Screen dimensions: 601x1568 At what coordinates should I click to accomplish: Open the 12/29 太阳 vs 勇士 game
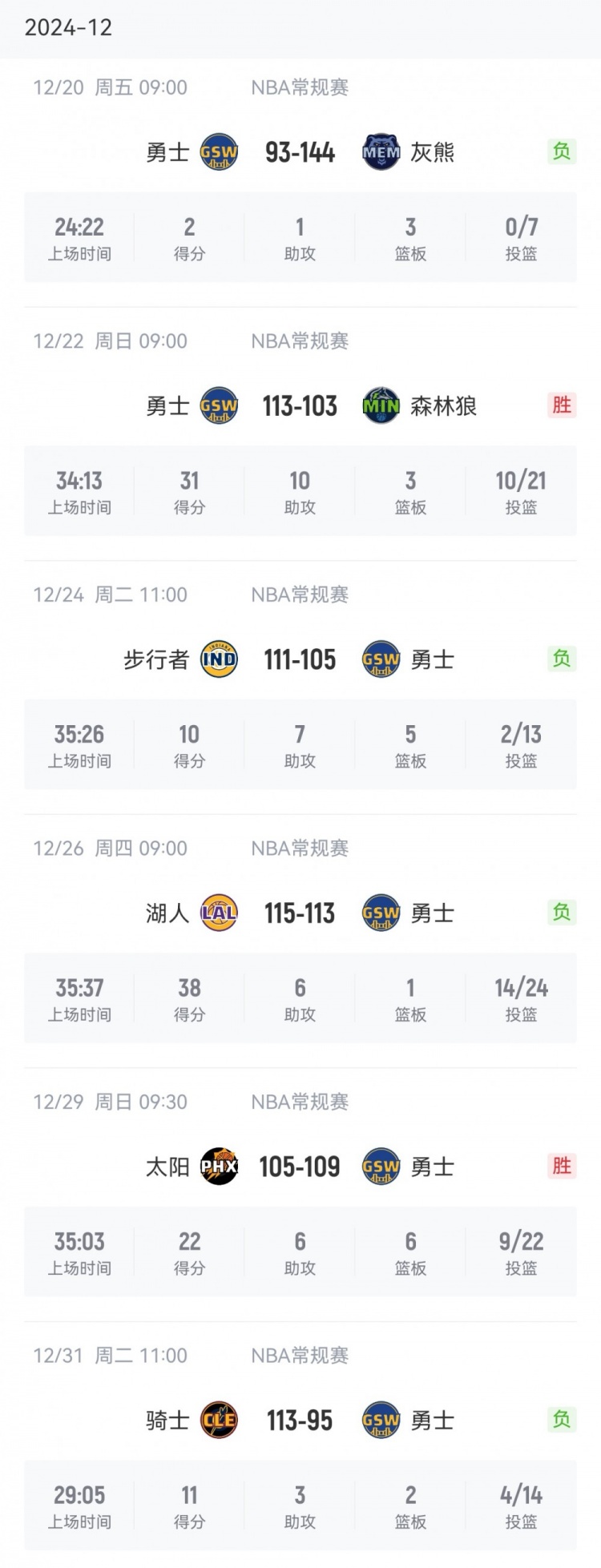click(300, 1167)
